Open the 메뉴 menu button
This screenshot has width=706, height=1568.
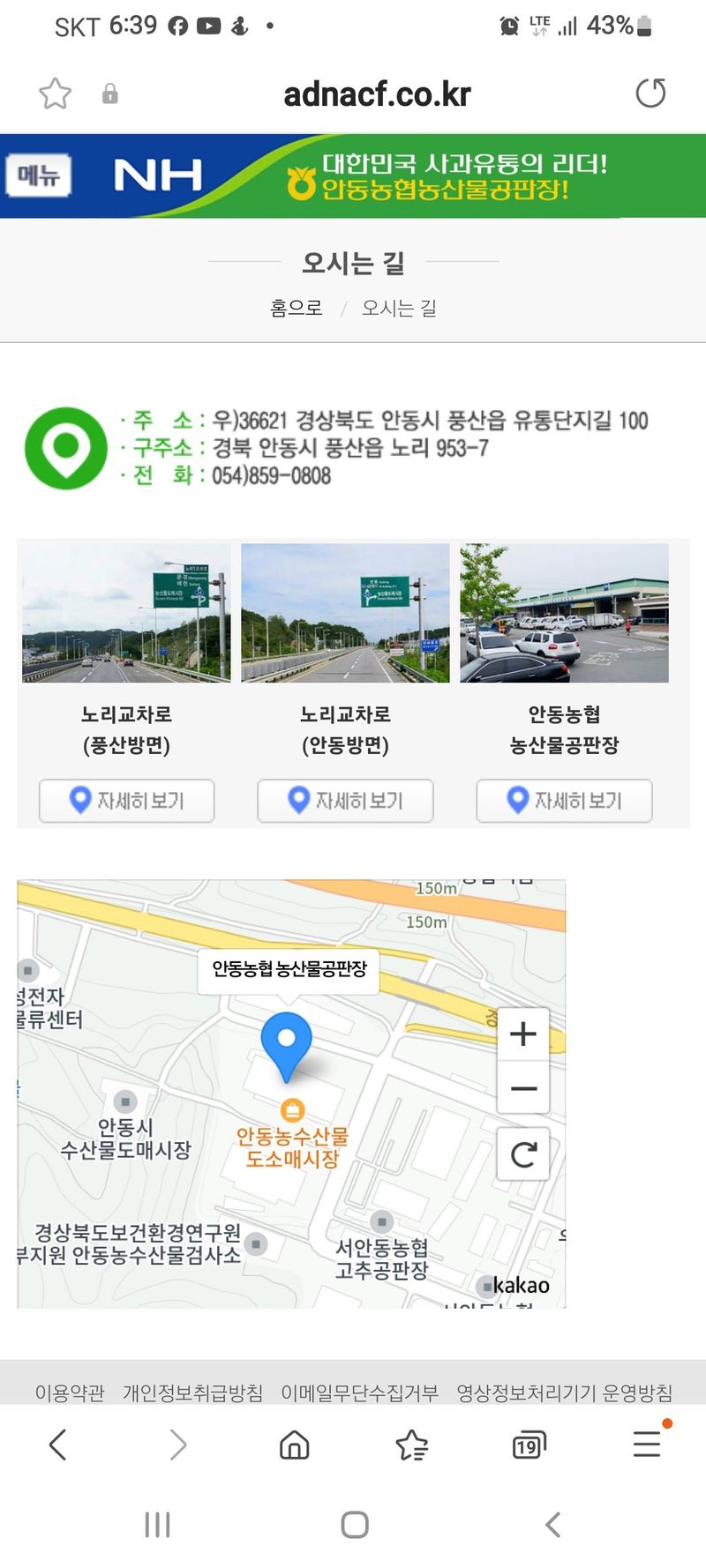(x=39, y=175)
